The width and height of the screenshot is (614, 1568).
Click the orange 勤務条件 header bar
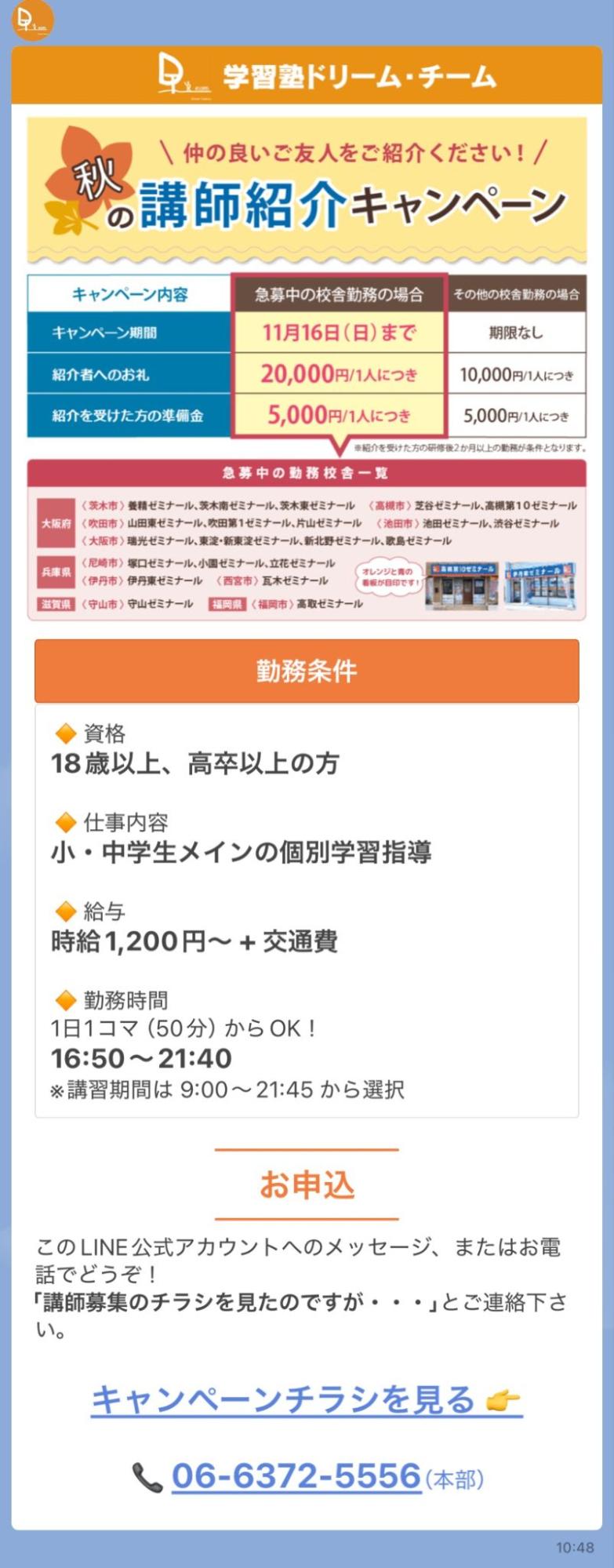click(x=307, y=669)
